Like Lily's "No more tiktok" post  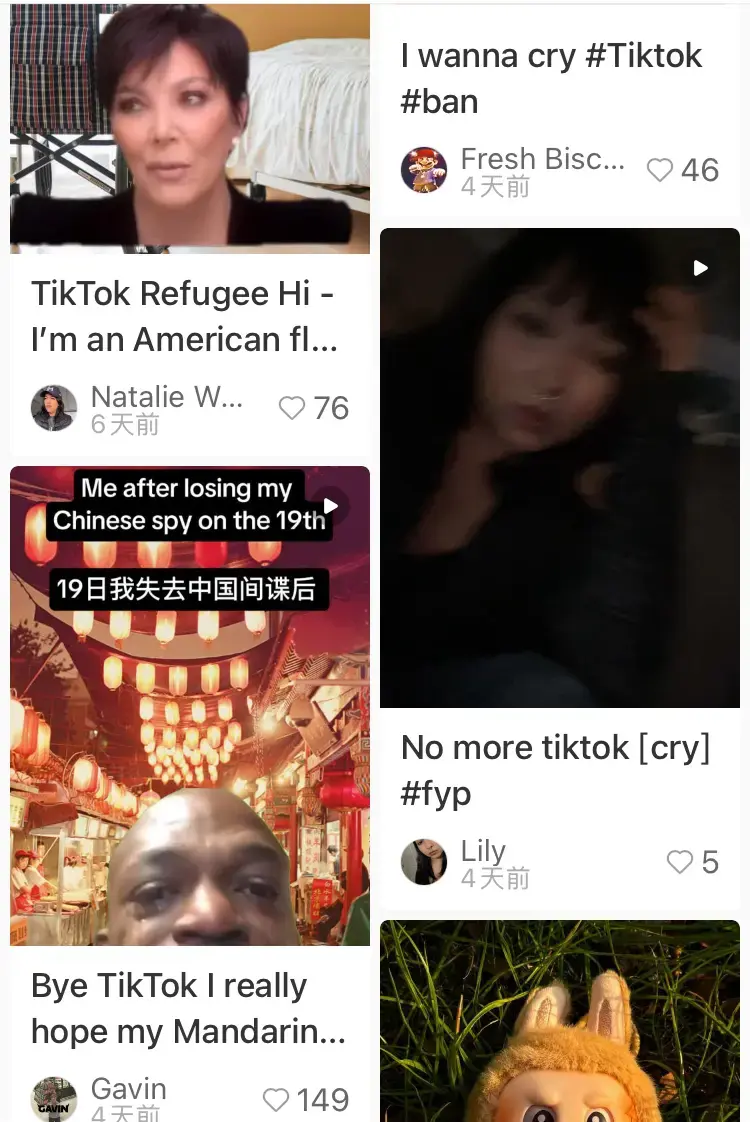click(x=681, y=861)
